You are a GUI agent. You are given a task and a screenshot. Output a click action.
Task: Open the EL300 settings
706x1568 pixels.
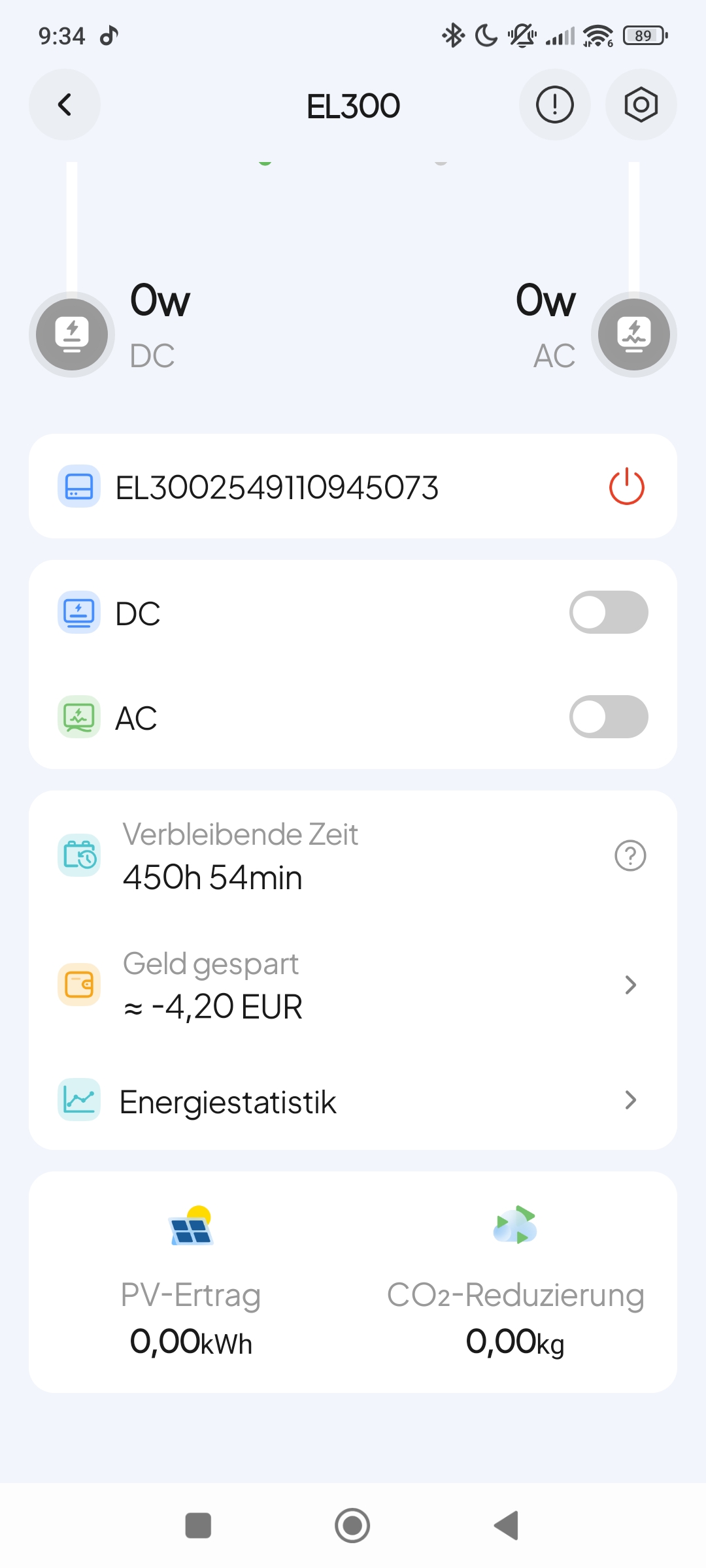click(641, 105)
